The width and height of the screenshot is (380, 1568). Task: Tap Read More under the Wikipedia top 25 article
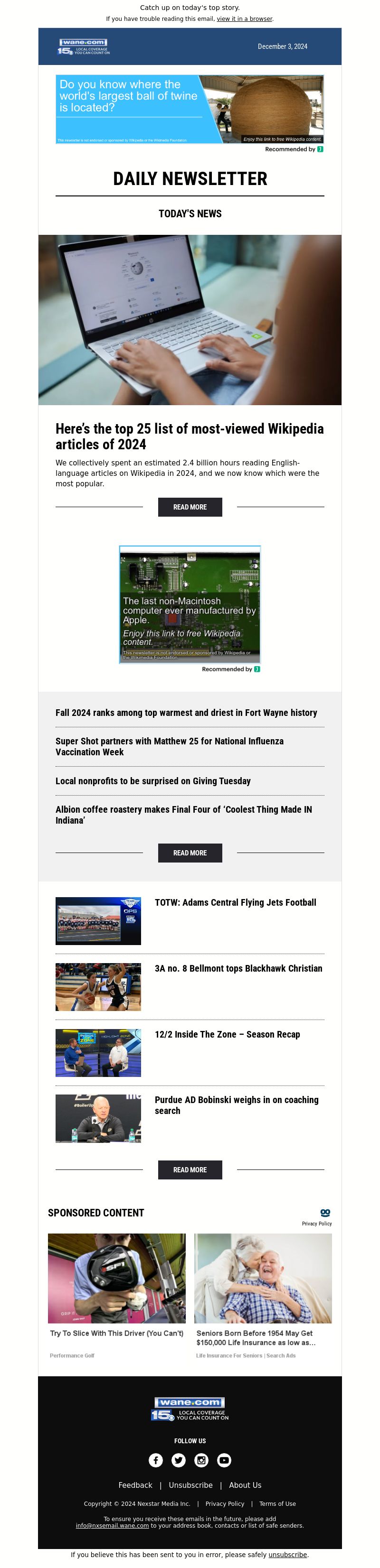190,507
